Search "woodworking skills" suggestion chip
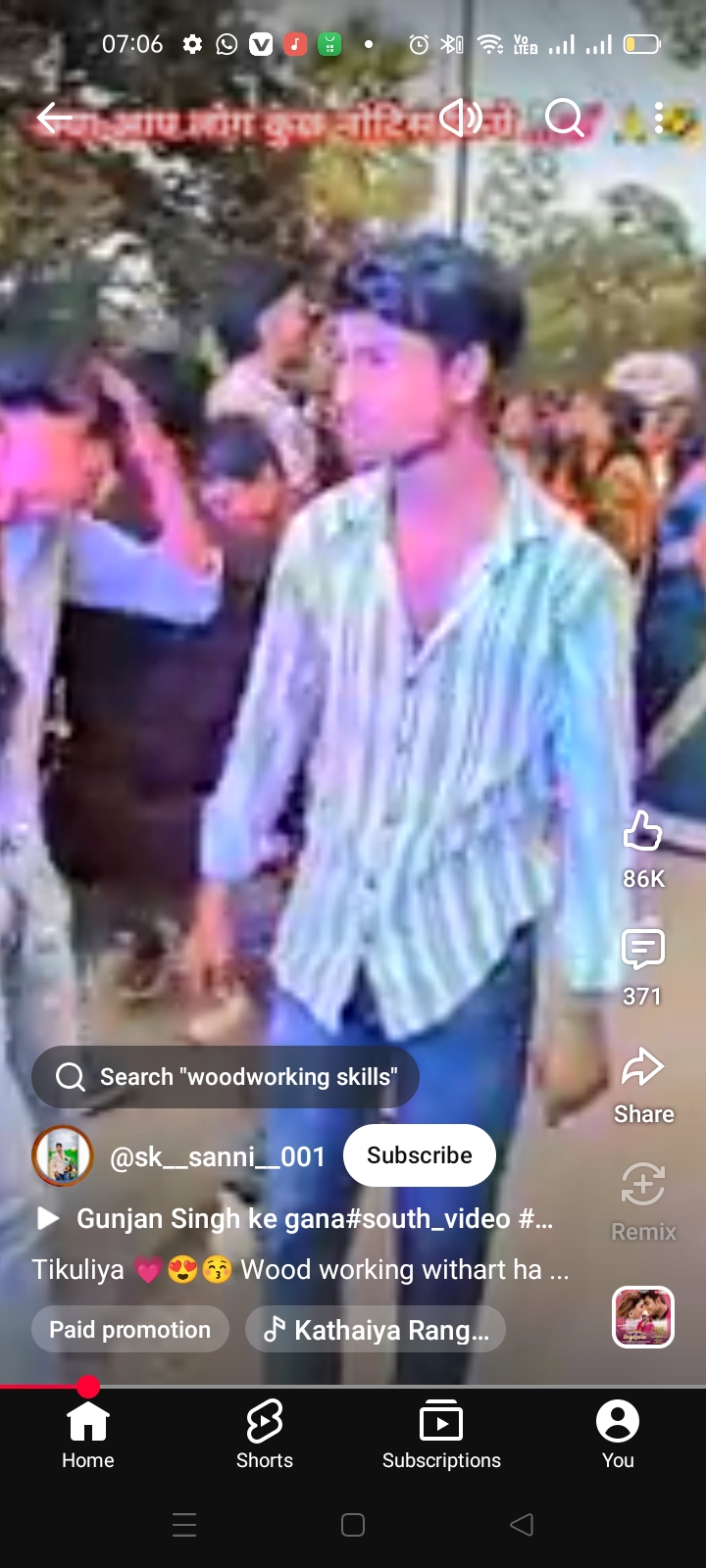 226,1077
